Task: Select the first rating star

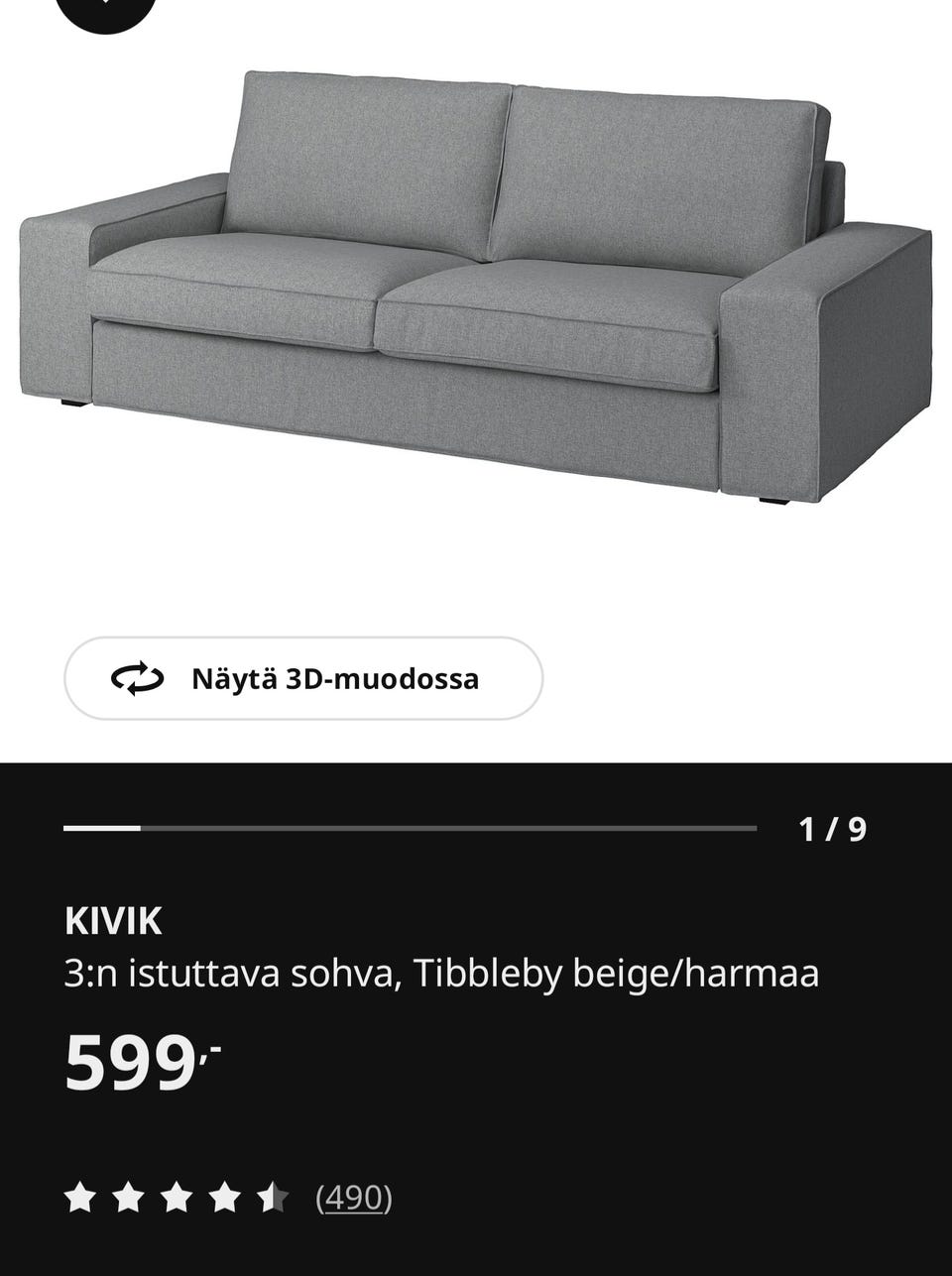Action: 79,1199
